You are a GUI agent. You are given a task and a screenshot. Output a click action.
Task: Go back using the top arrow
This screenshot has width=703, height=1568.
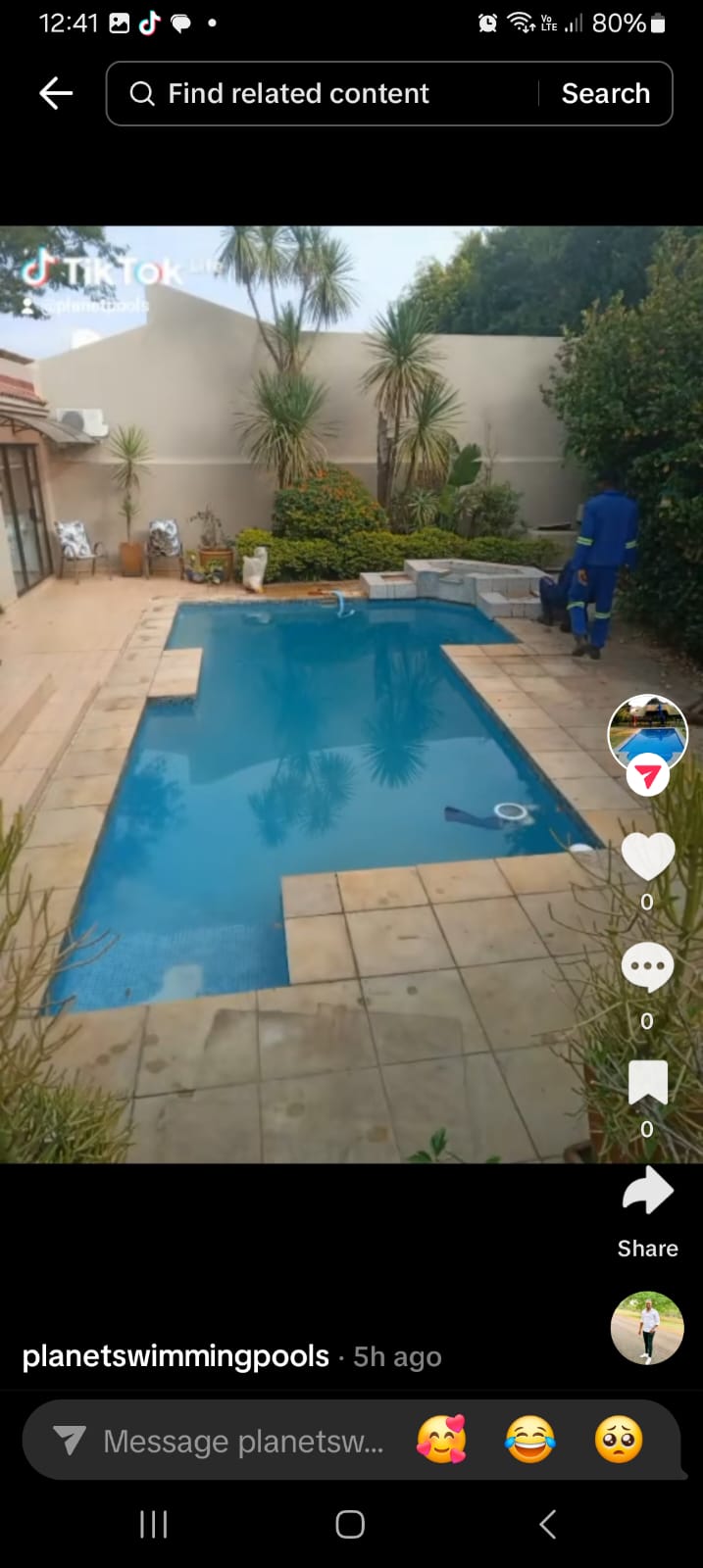[x=56, y=93]
